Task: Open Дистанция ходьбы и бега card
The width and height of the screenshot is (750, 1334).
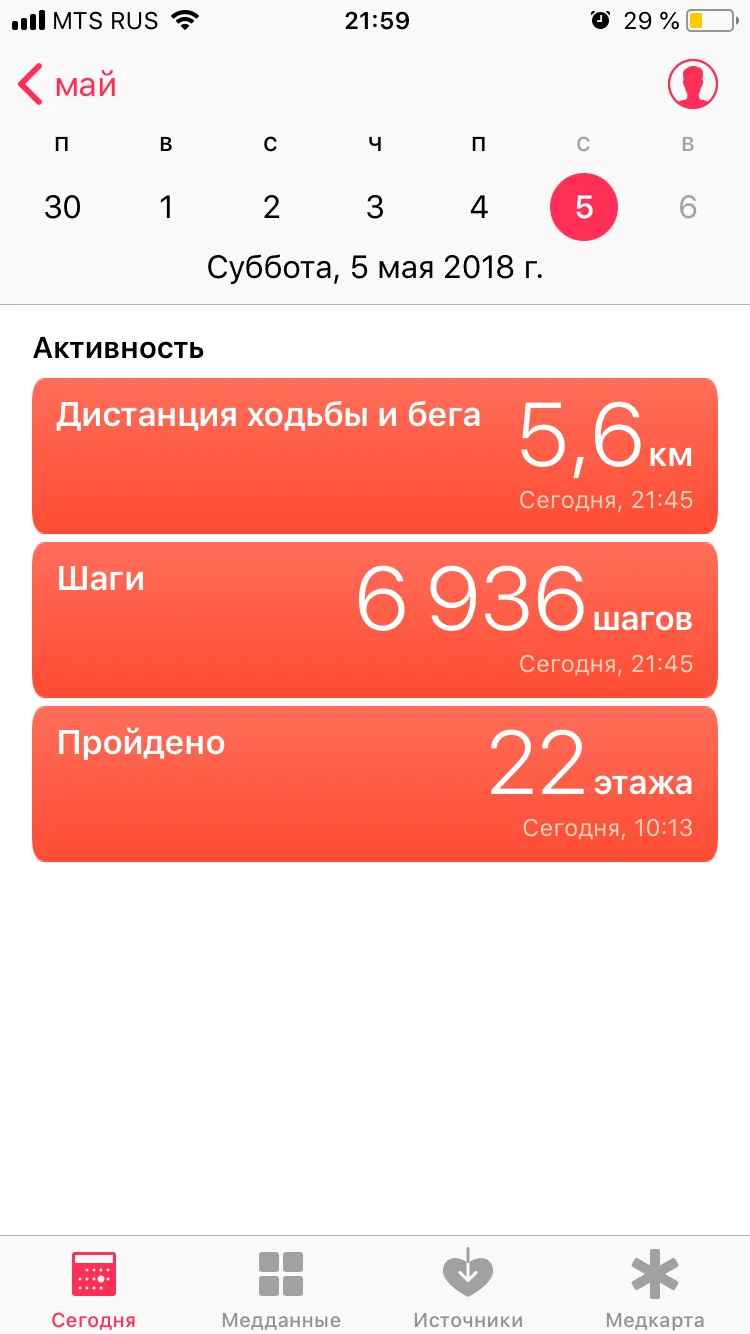Action: click(375, 456)
